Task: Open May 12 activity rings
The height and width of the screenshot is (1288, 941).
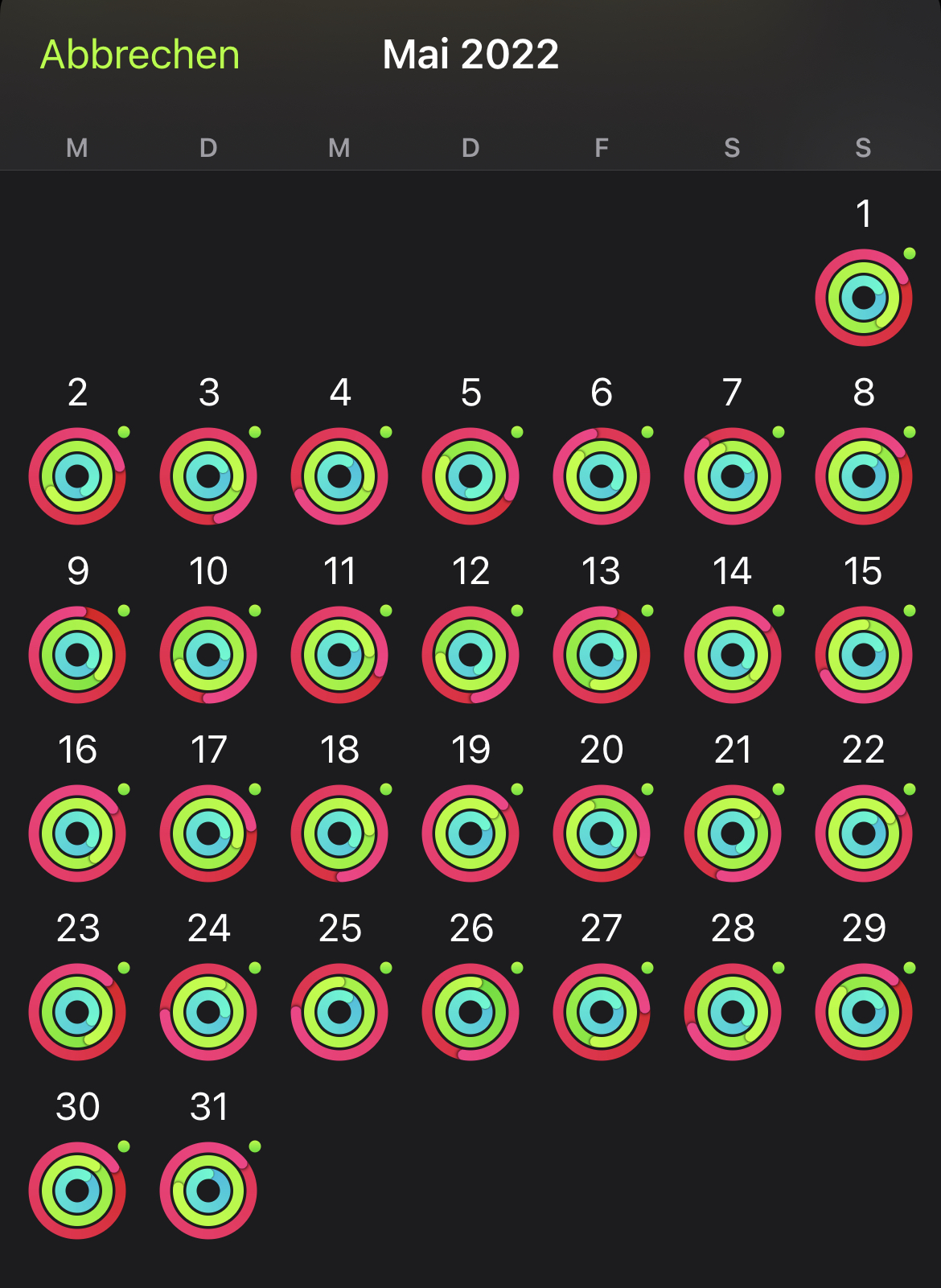Action: click(x=470, y=655)
